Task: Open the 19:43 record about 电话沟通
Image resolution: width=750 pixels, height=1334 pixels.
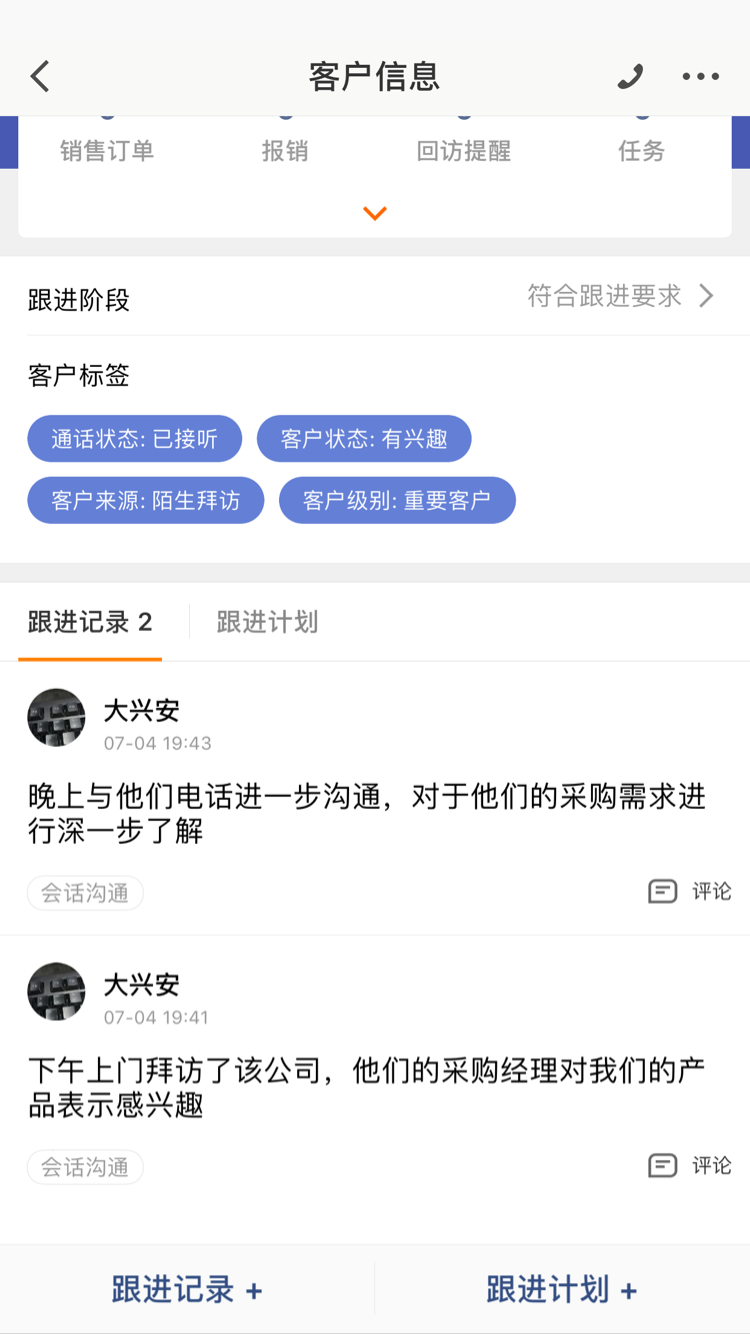Action: 367,812
